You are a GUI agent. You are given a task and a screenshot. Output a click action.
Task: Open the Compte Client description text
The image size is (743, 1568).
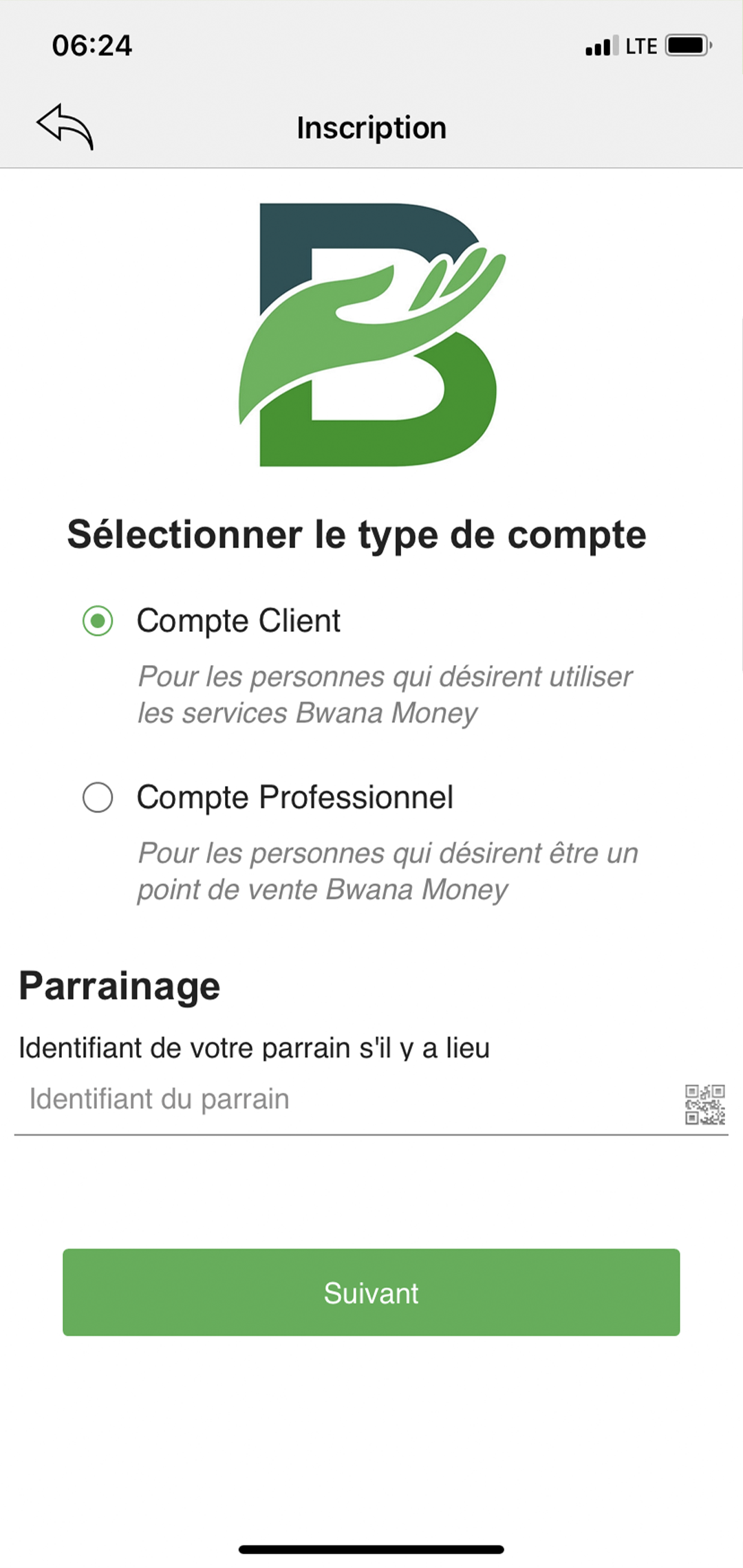coord(387,693)
